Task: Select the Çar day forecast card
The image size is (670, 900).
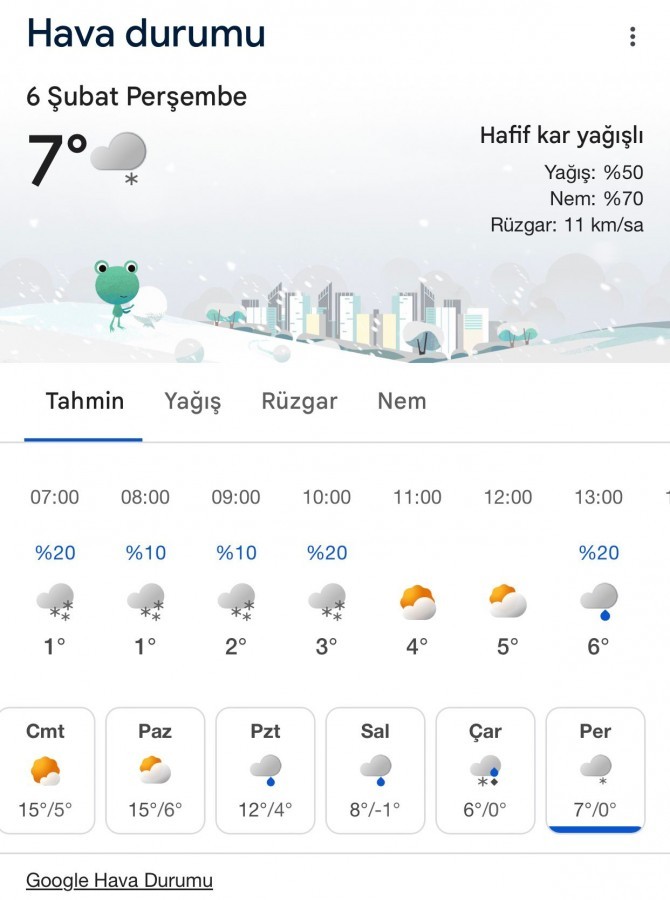Action: (485, 770)
